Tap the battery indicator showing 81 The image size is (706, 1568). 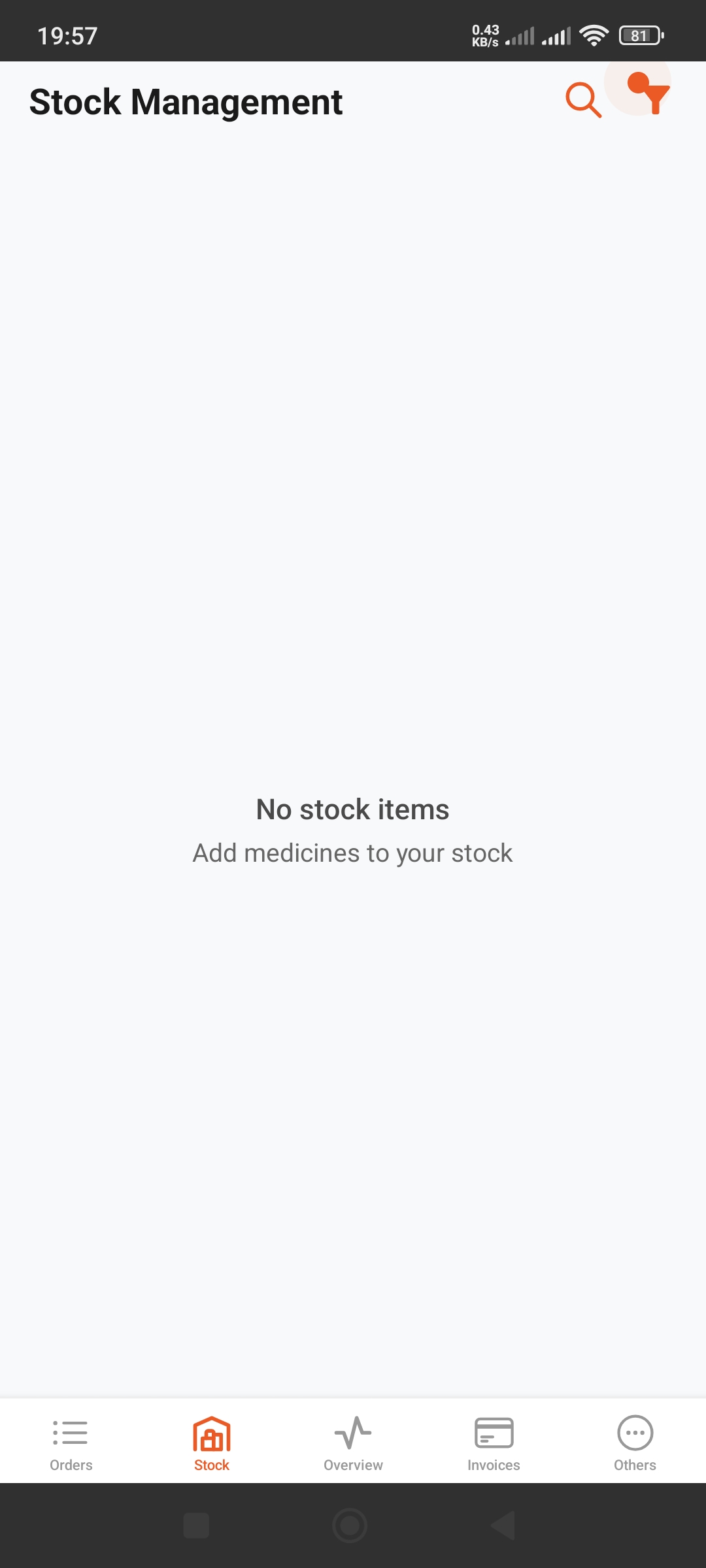639,35
